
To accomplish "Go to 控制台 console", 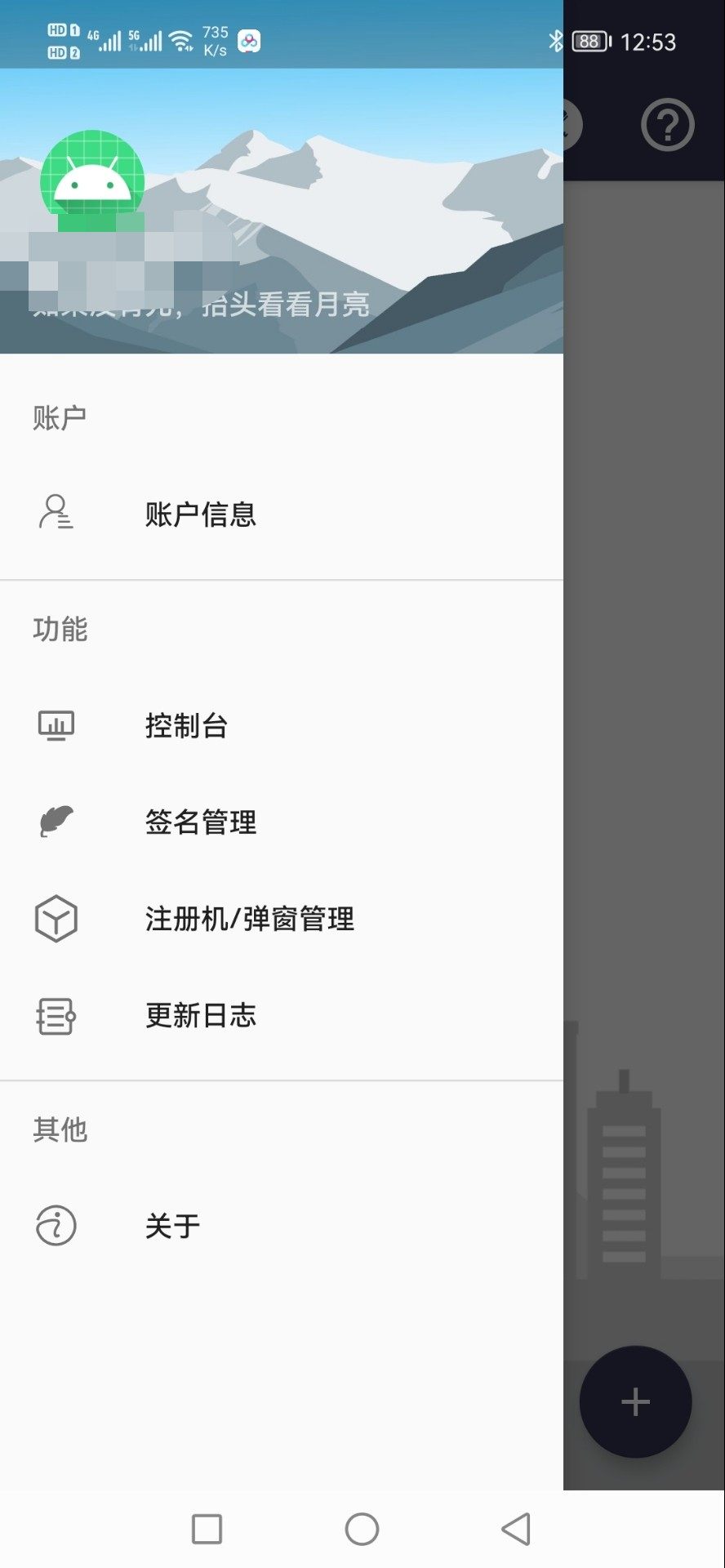I will pyautogui.click(x=186, y=725).
